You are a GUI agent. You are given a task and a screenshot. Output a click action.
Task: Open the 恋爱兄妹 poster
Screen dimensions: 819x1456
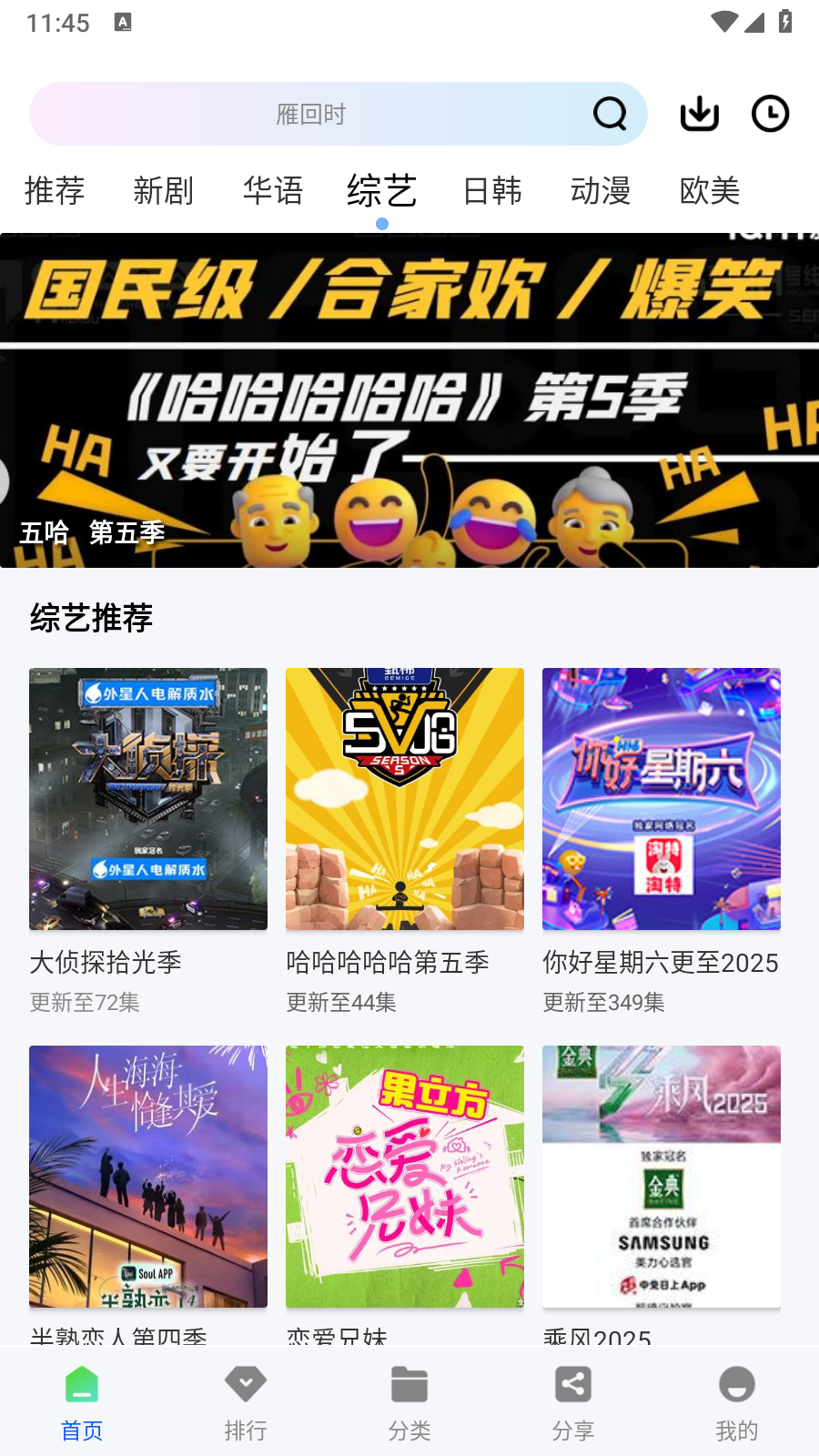click(x=405, y=1176)
